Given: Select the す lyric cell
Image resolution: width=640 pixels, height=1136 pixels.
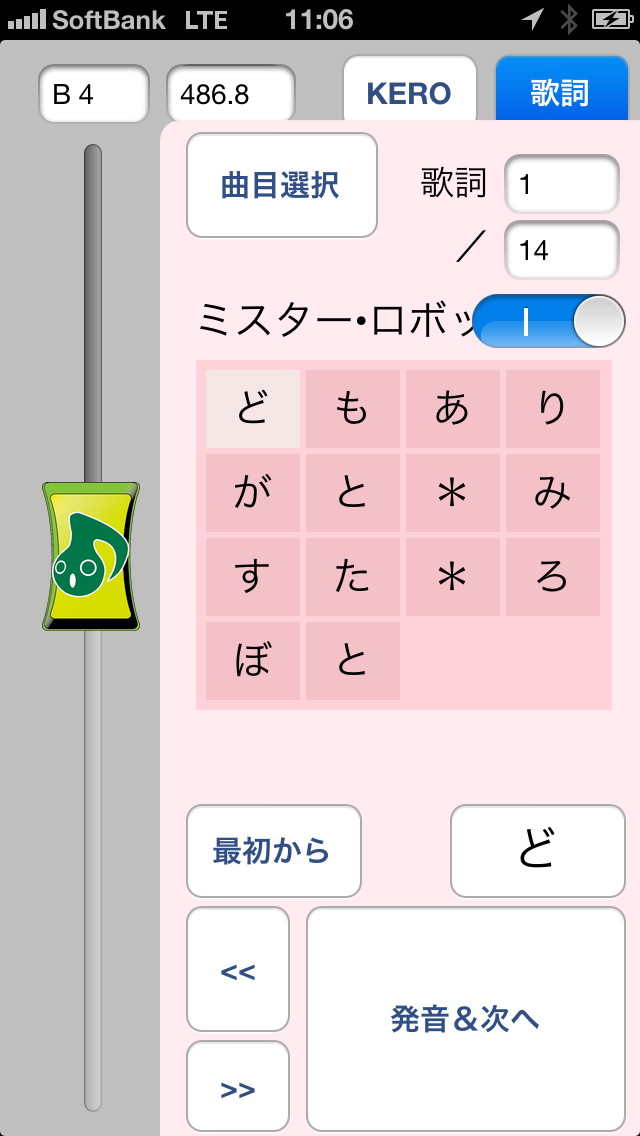Looking at the screenshot, I should tap(252, 577).
